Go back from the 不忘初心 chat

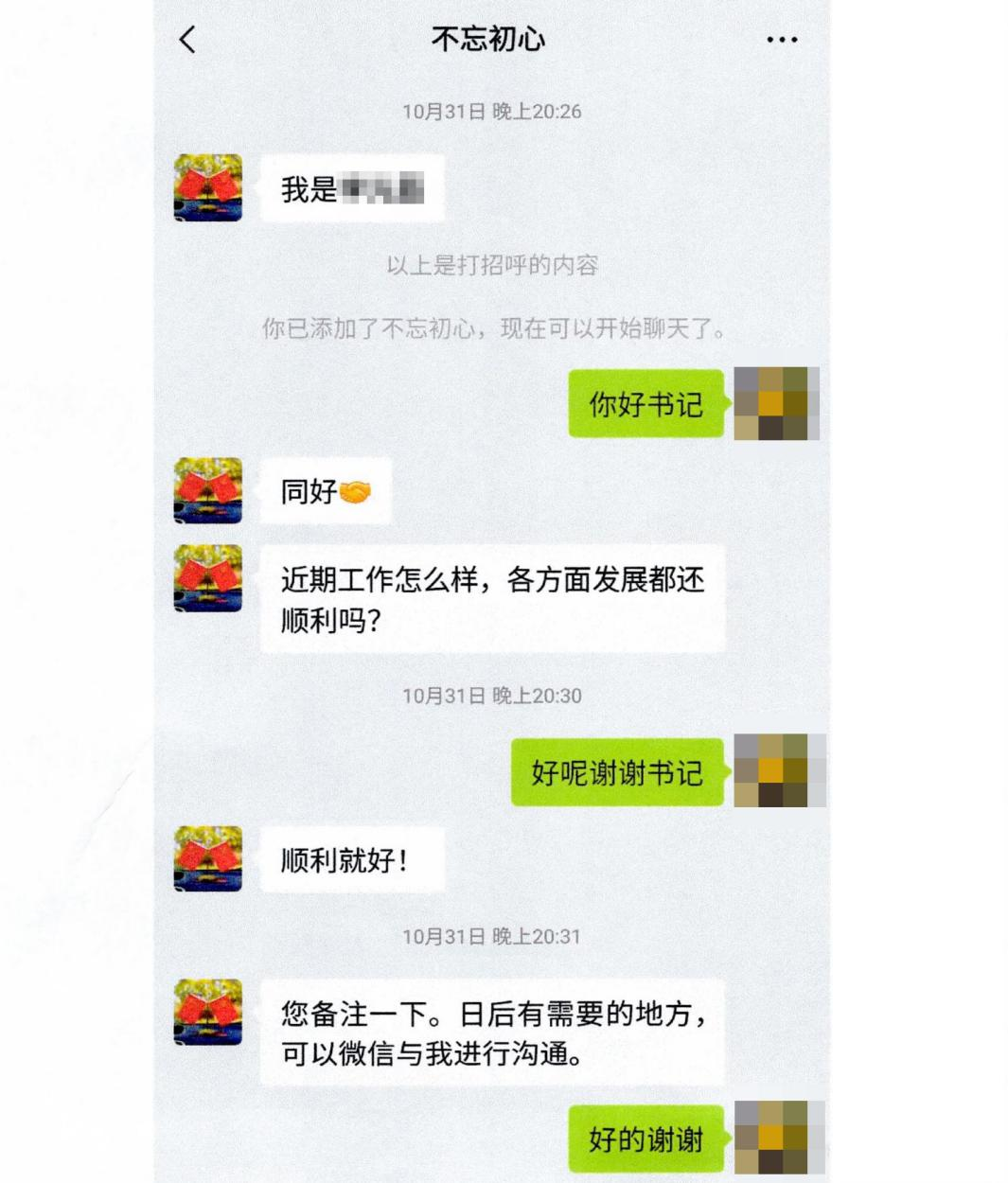click(187, 40)
